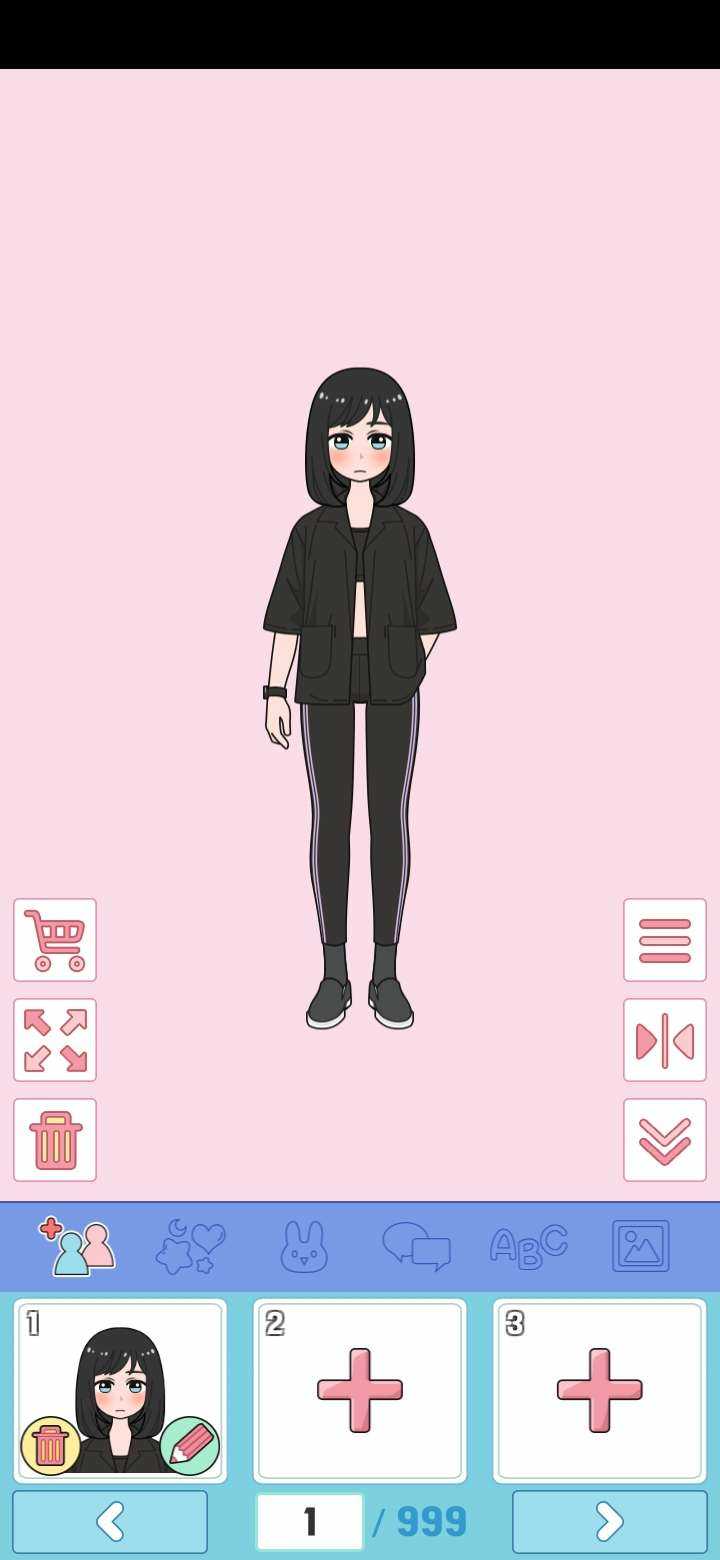Tap the page number field showing 1
The image size is (720, 1560).
coord(310,1522)
